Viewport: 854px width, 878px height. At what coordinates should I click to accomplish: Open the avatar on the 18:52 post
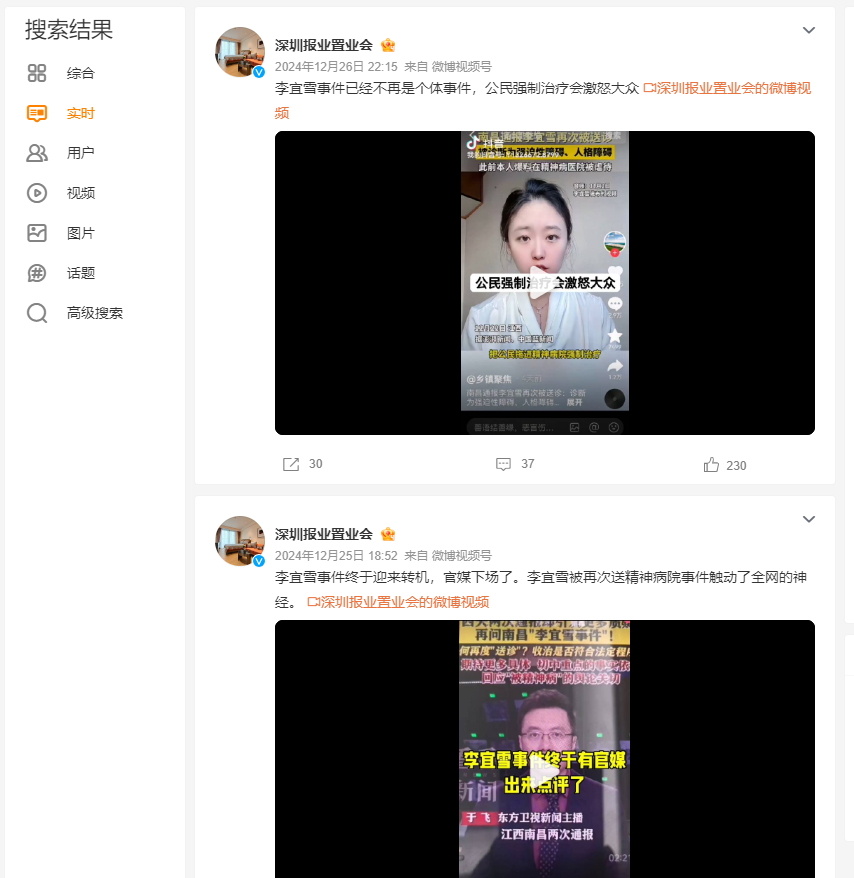(240, 541)
